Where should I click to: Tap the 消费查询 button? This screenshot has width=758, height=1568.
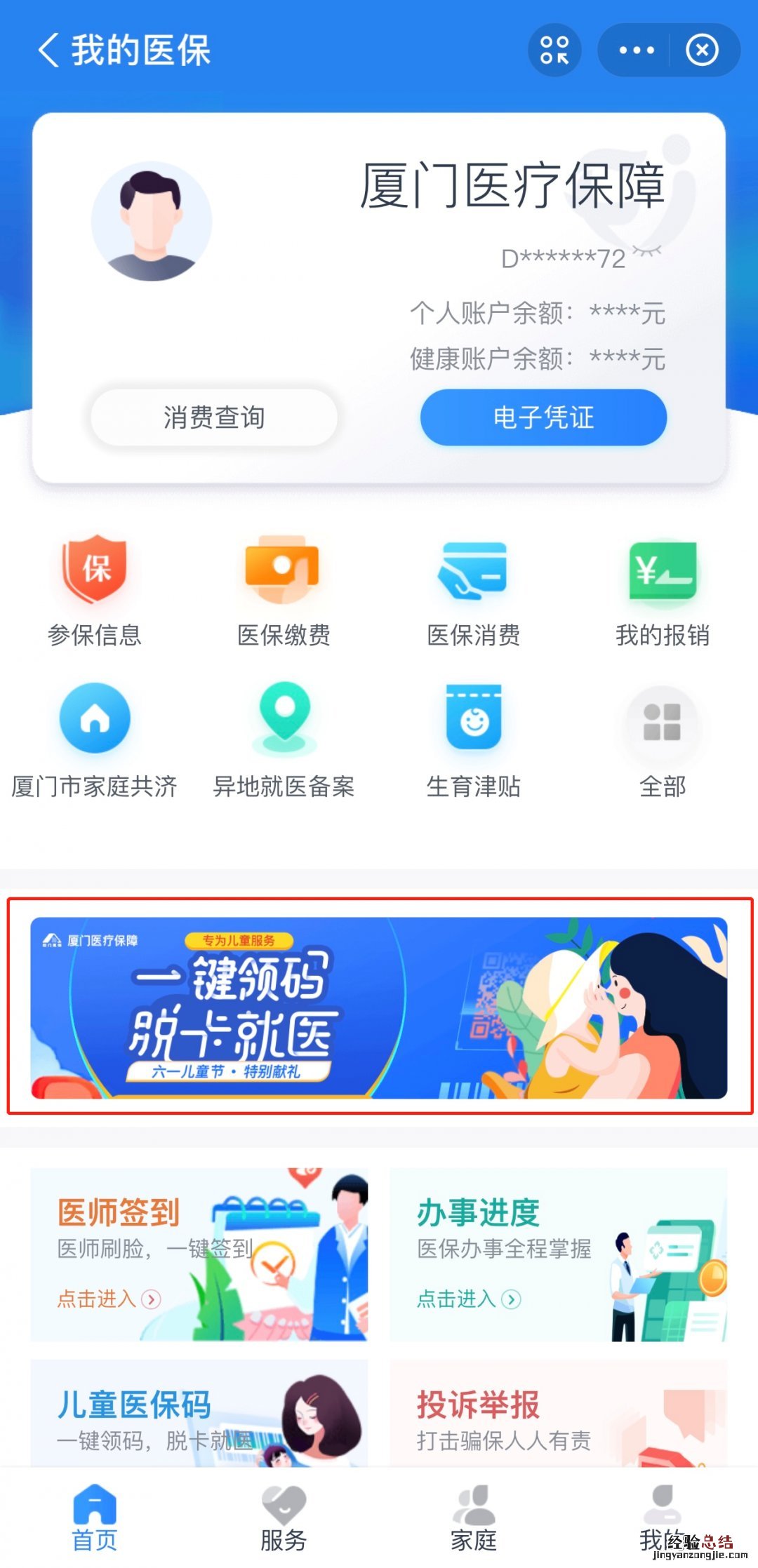pos(214,417)
